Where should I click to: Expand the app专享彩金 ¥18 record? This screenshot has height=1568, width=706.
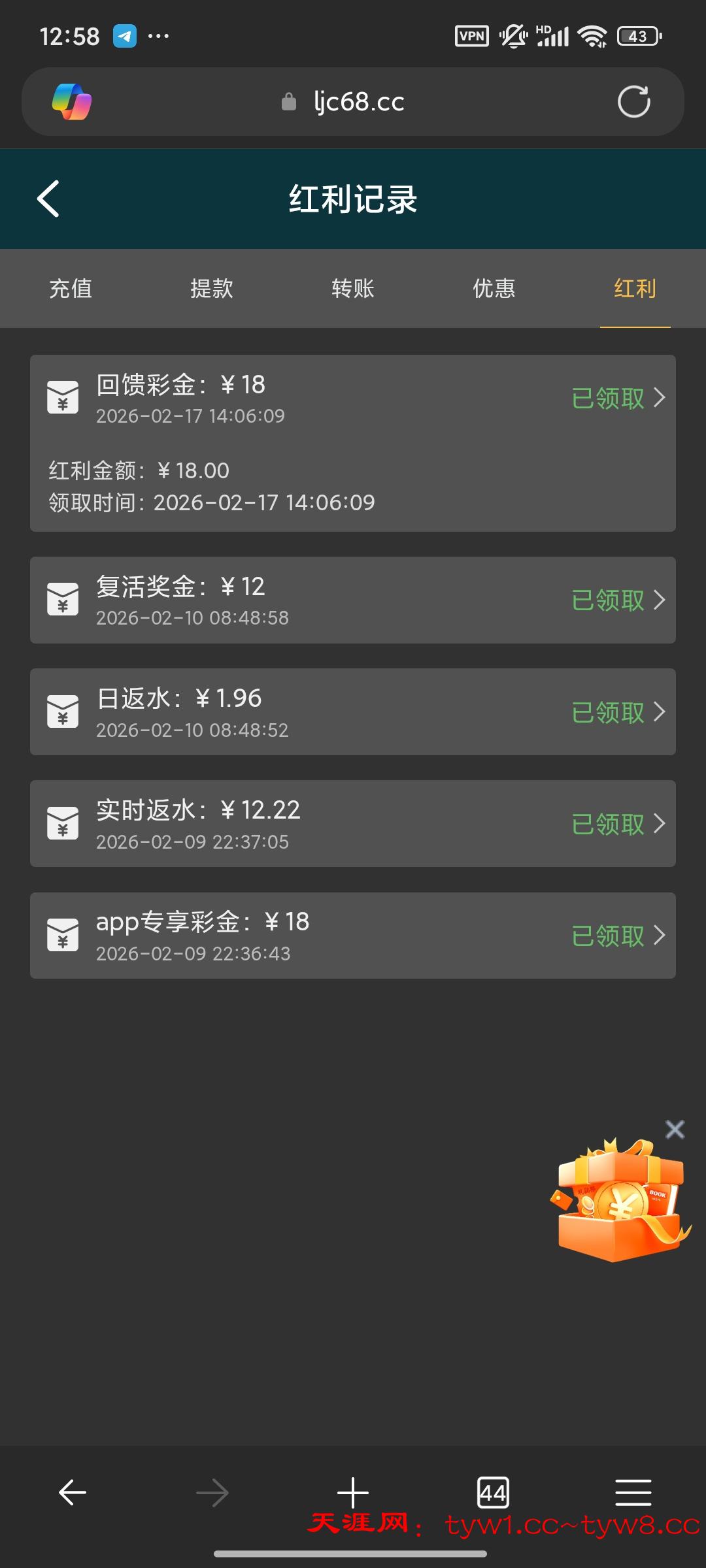coord(618,936)
